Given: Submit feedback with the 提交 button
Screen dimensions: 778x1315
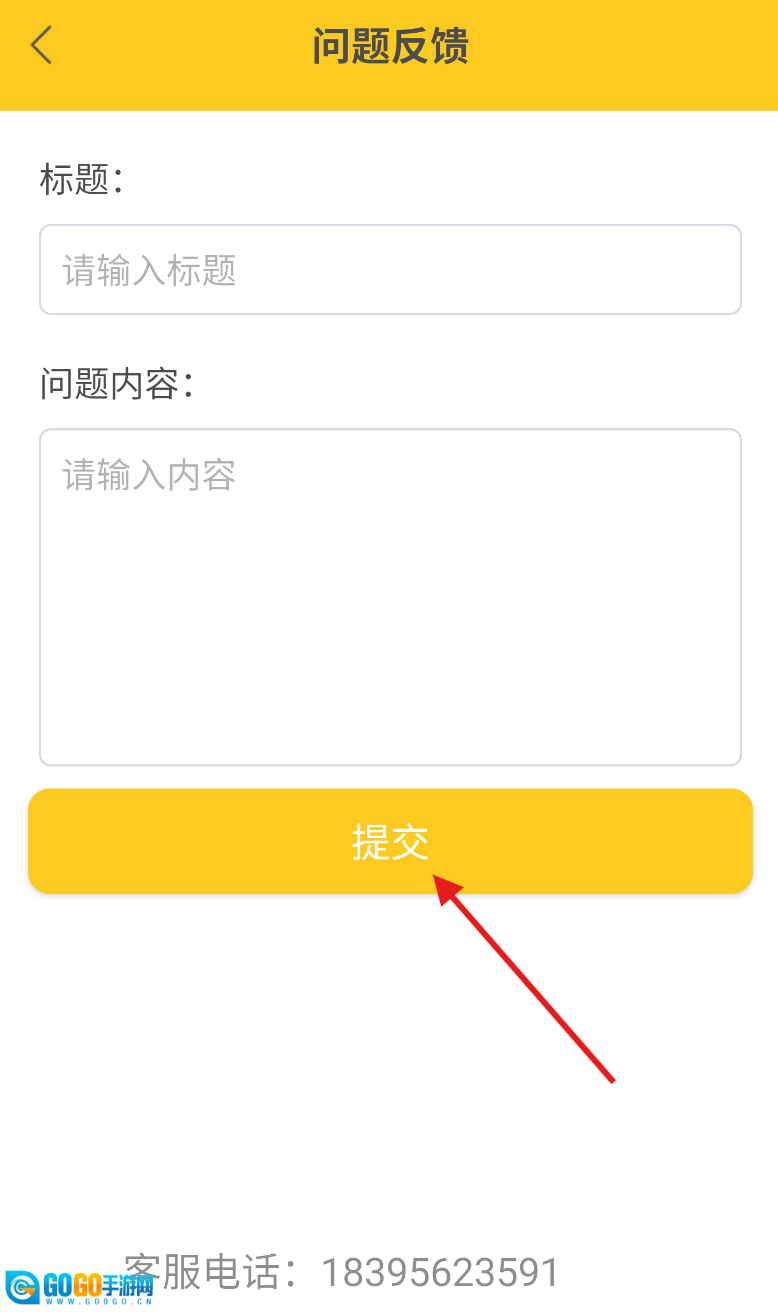Looking at the screenshot, I should [390, 841].
